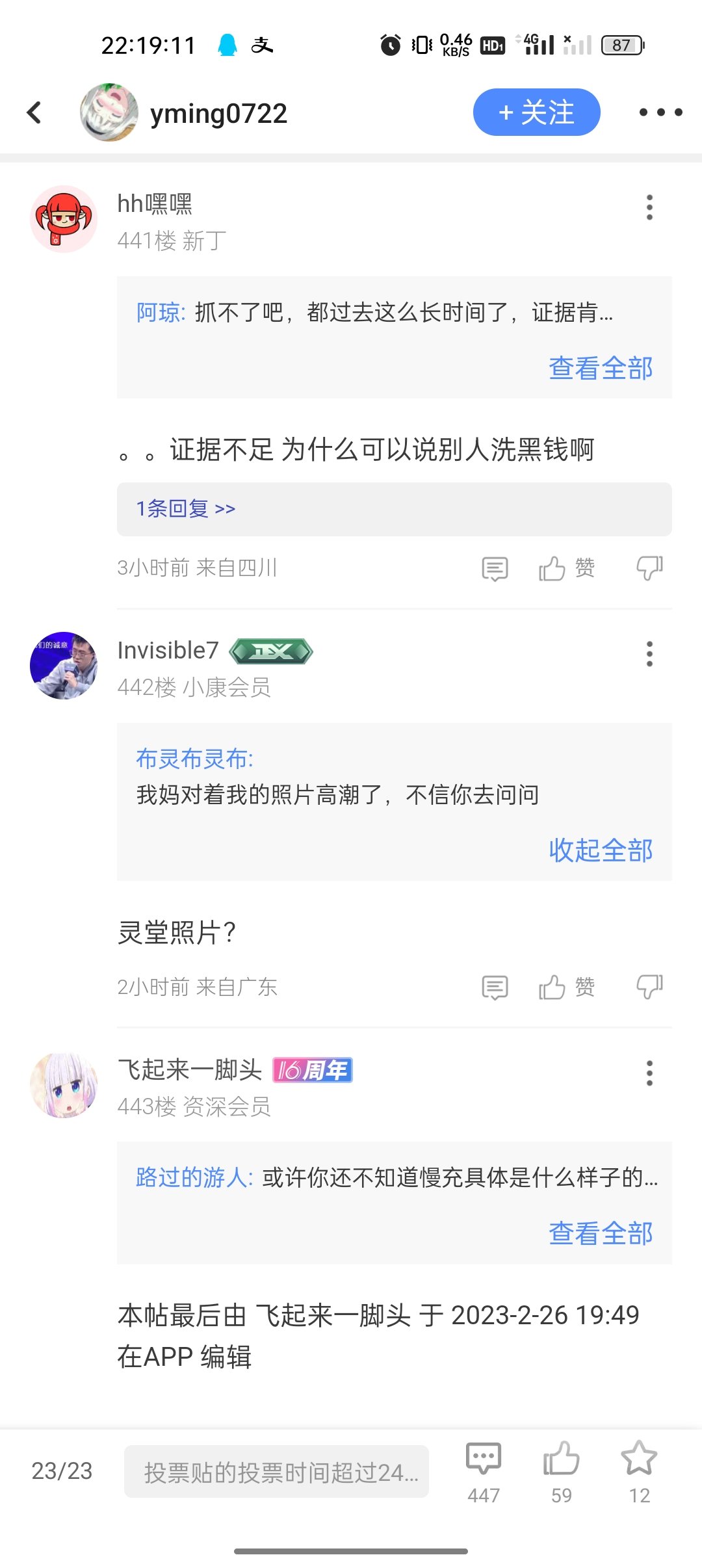Open the options menu on 飞起来一脚头's comment
The image size is (702, 1568).
(x=649, y=1073)
